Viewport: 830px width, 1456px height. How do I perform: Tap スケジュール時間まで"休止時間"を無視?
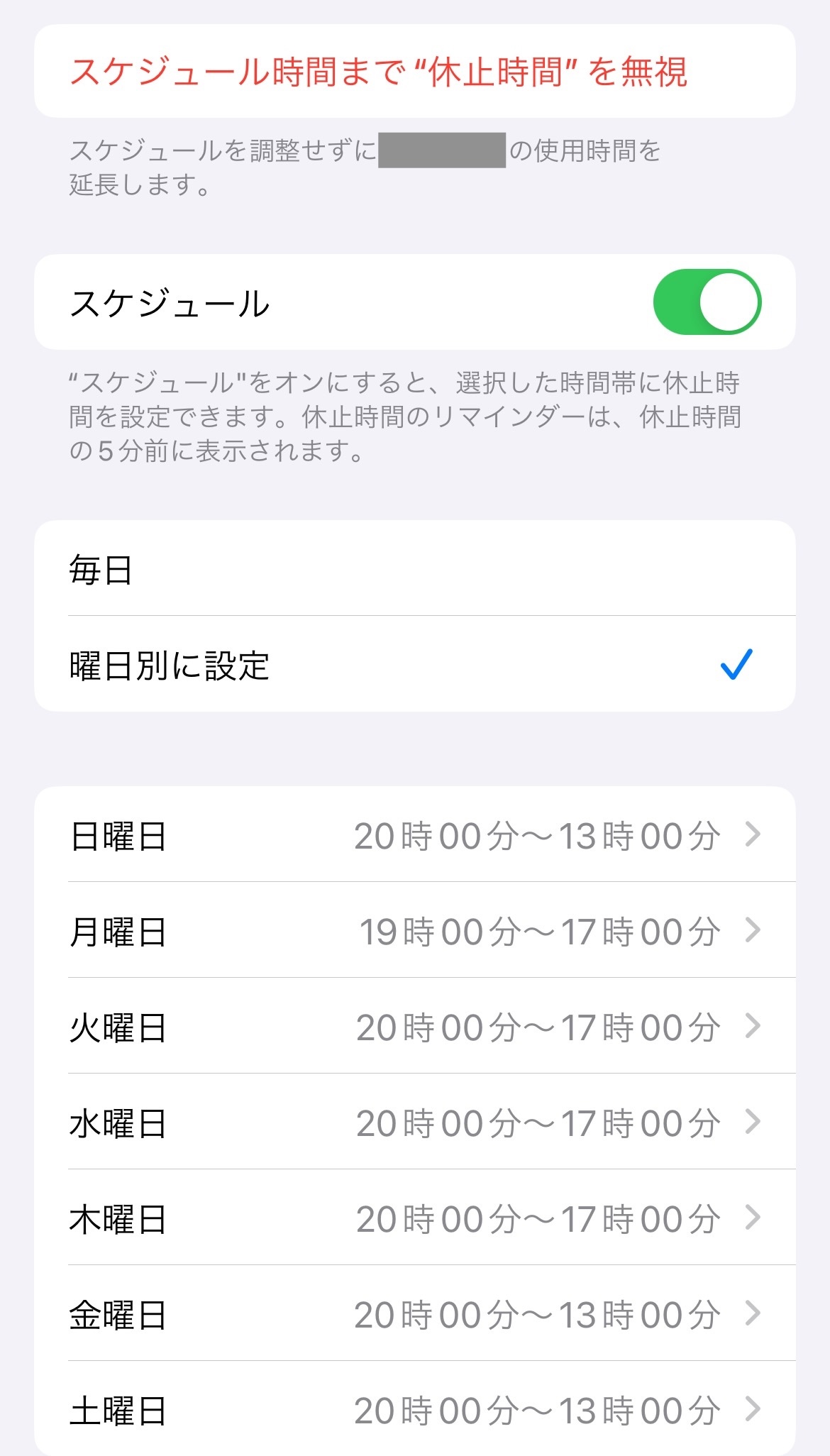379,72
